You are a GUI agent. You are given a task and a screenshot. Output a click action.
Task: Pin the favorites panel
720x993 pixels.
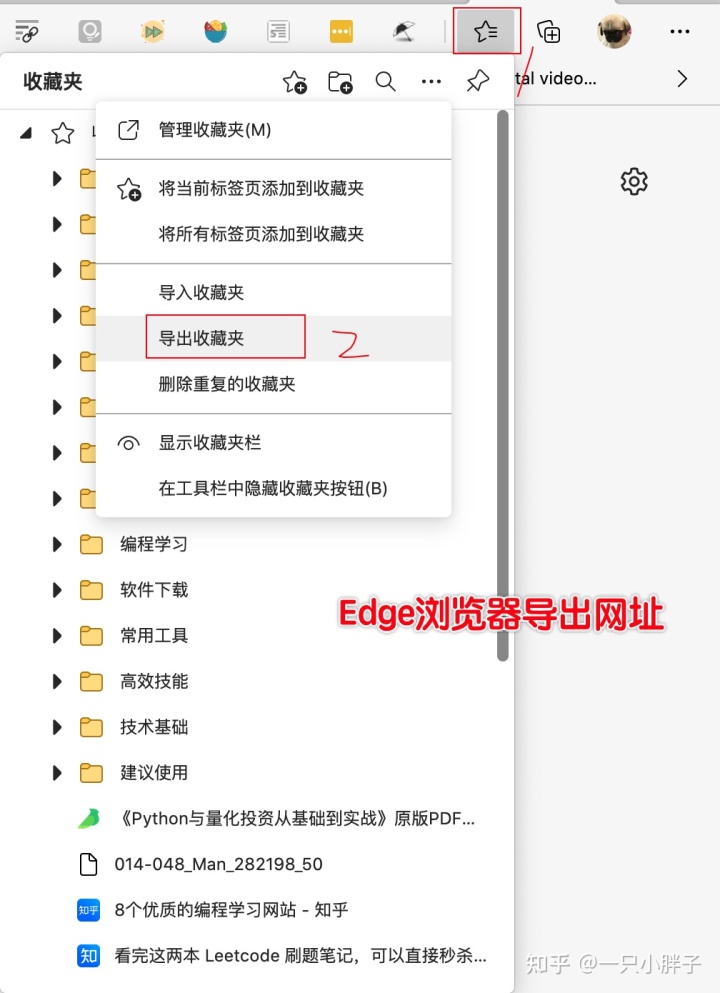[x=478, y=81]
